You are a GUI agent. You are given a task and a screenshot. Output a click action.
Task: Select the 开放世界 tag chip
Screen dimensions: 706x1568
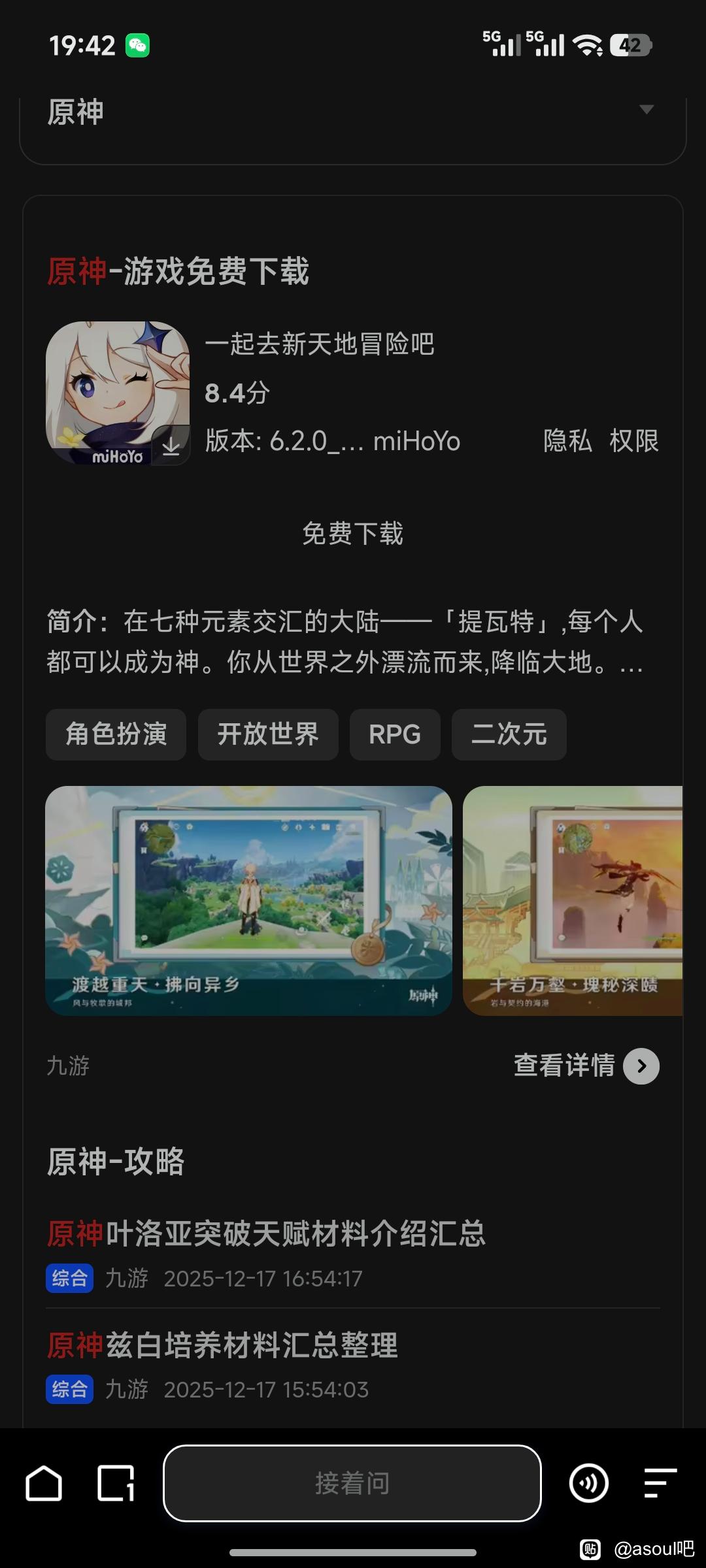coord(268,734)
